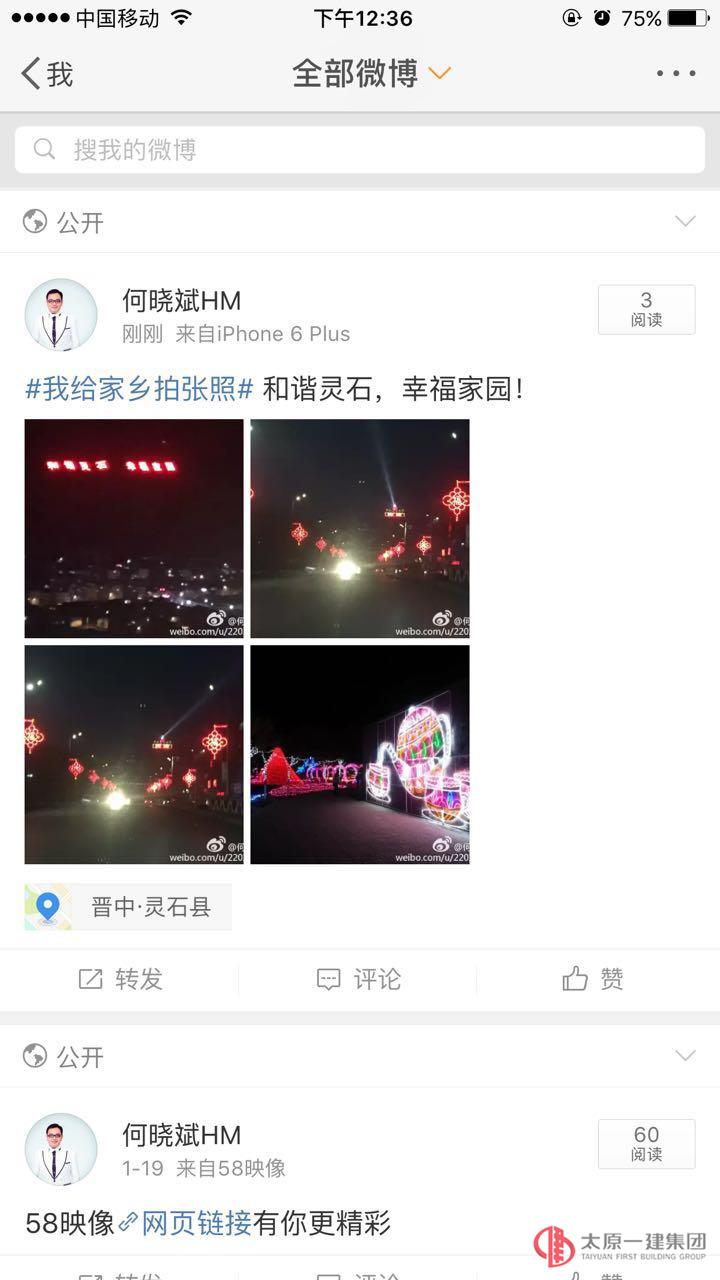
Task: View the photo of the red neon sign
Action: coord(134,528)
